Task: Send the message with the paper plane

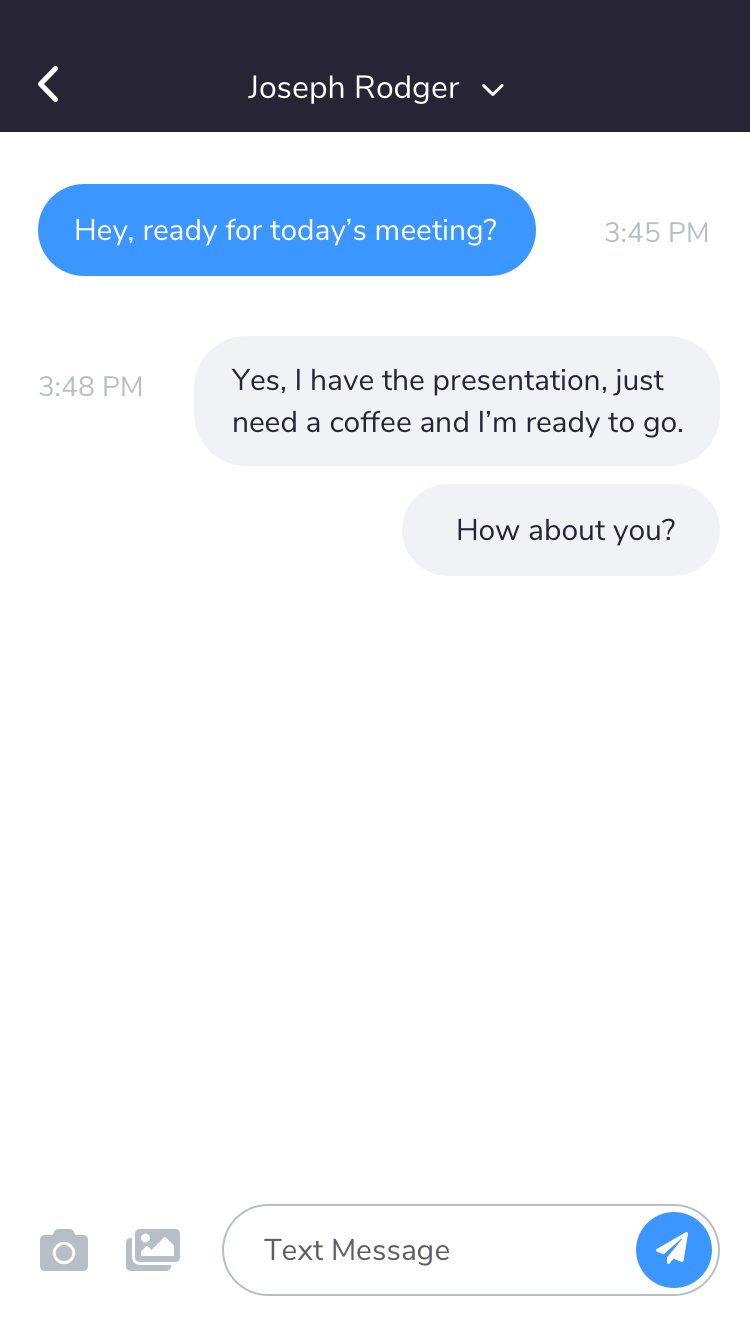Action: [673, 1249]
